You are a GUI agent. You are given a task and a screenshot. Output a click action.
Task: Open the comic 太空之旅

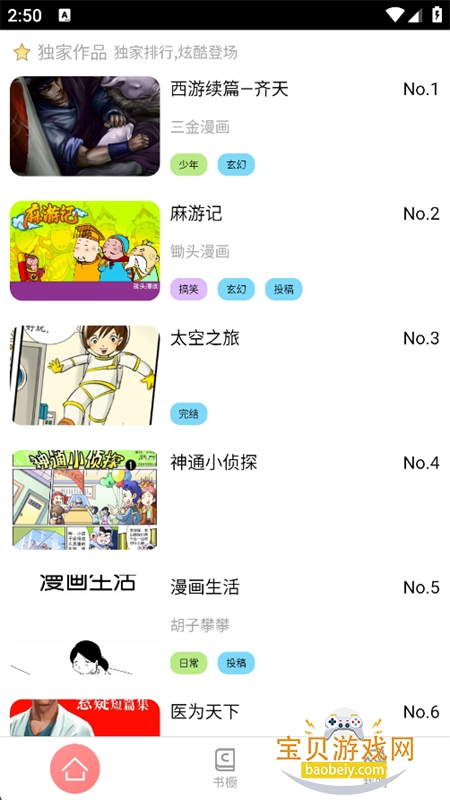225,375
